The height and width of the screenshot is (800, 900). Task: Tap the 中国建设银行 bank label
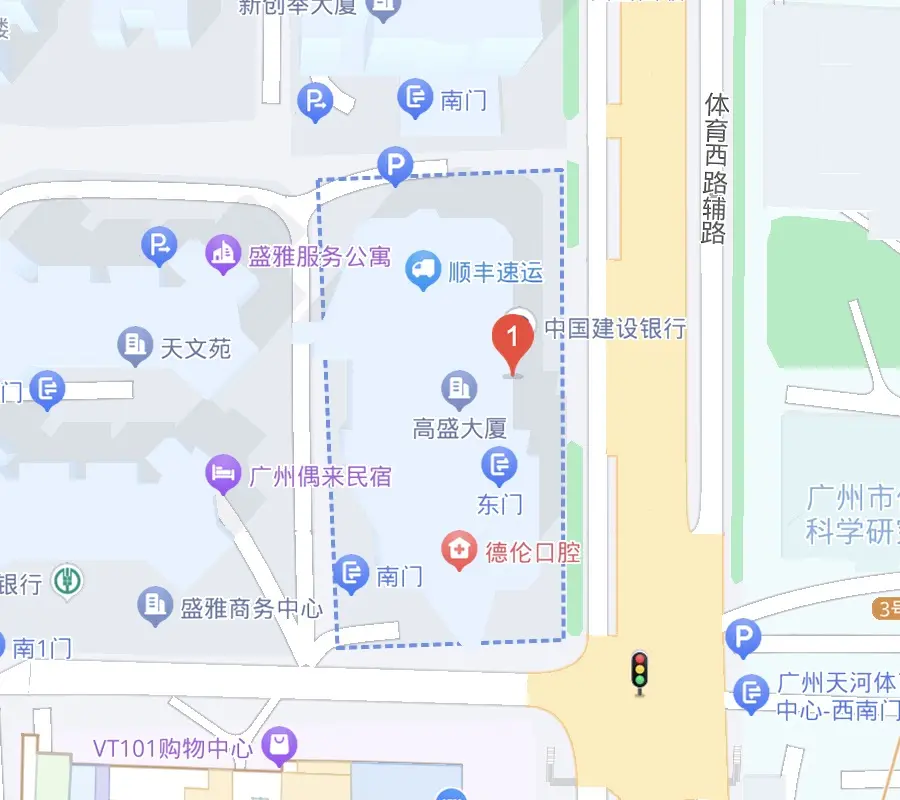click(x=614, y=328)
